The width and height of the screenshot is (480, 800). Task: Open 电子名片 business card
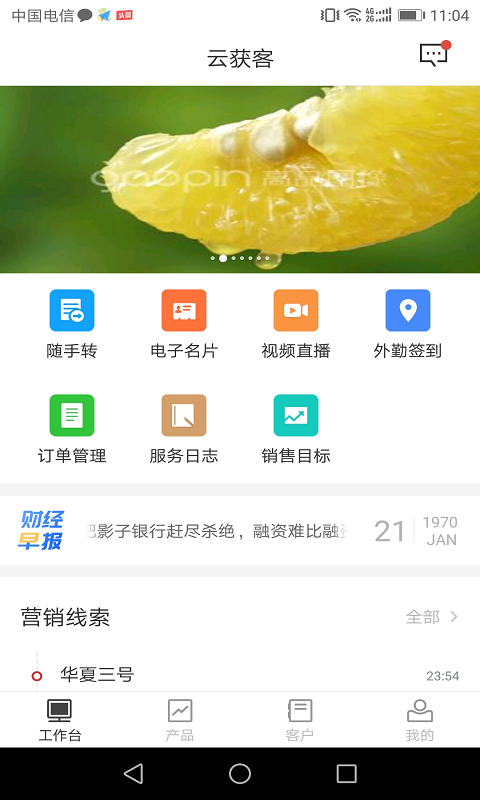[184, 324]
